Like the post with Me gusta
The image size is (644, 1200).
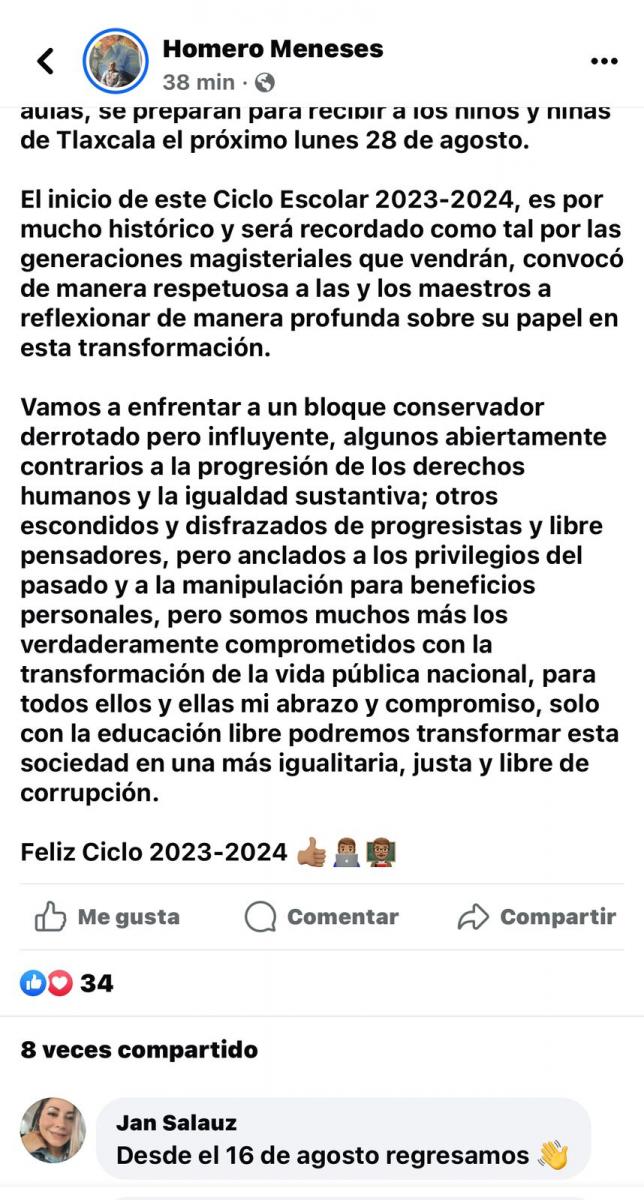107,916
